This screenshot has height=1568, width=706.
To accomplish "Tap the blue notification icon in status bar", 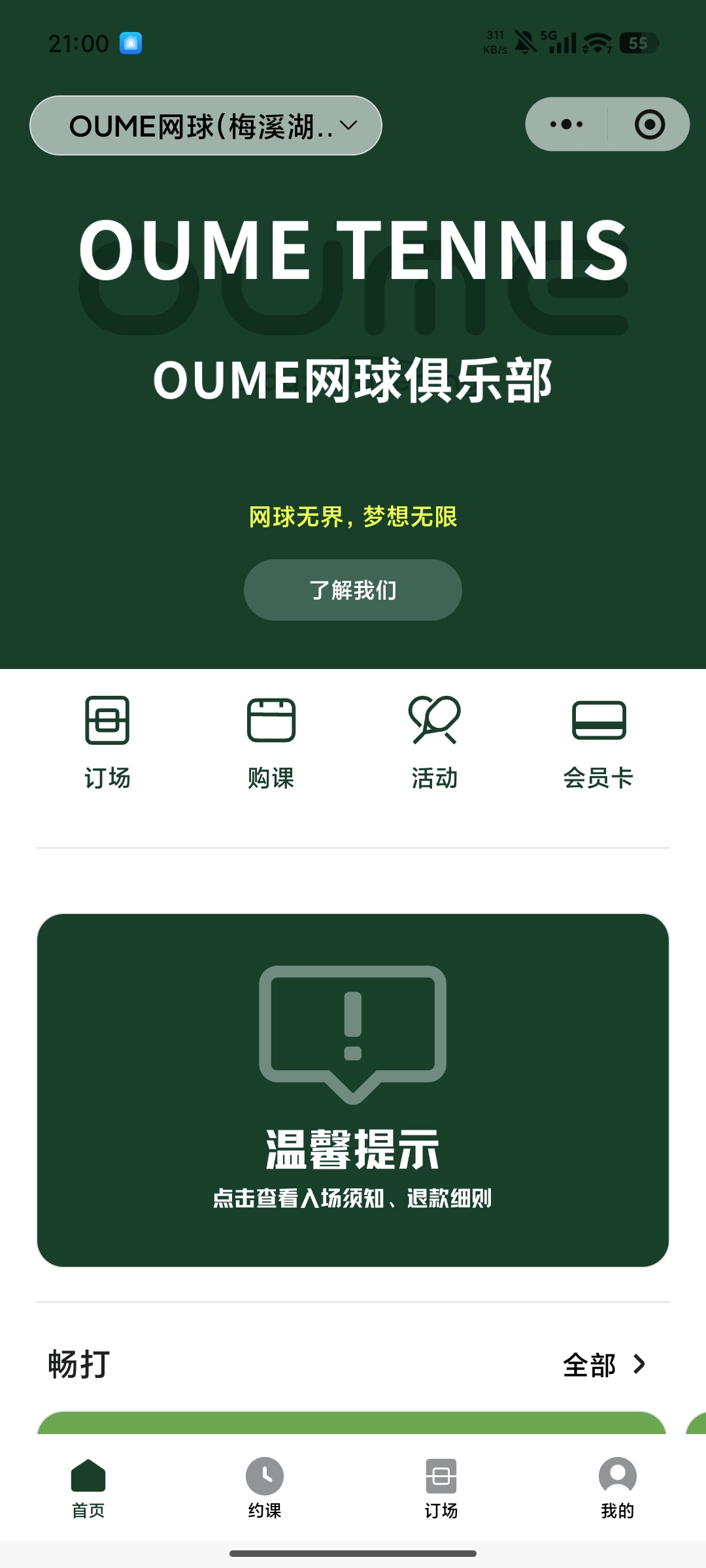I will pyautogui.click(x=130, y=42).
